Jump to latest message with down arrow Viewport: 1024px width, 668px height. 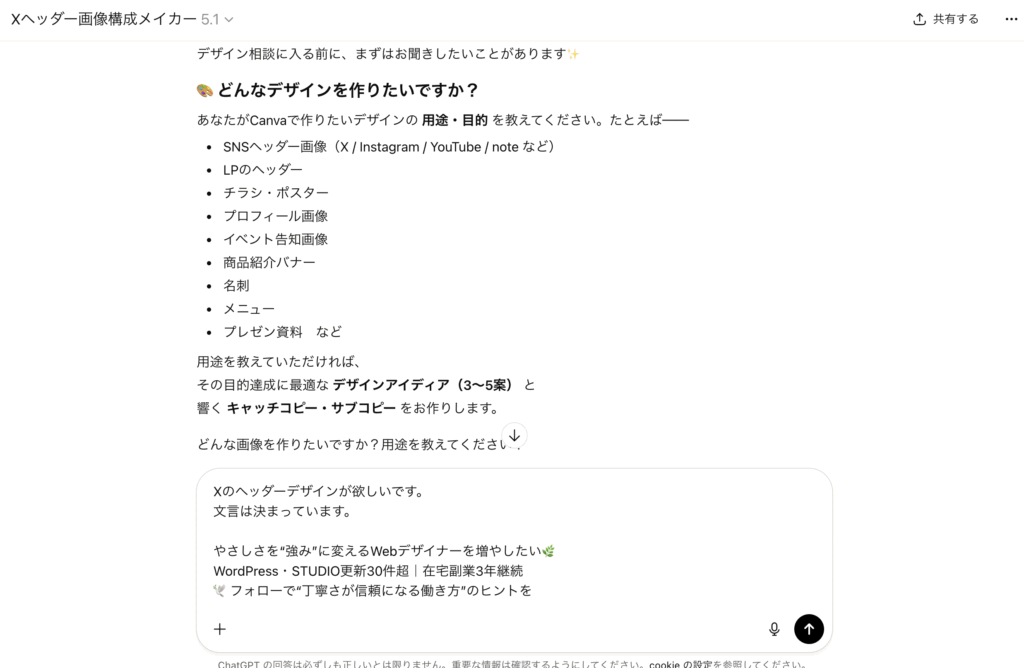click(514, 436)
